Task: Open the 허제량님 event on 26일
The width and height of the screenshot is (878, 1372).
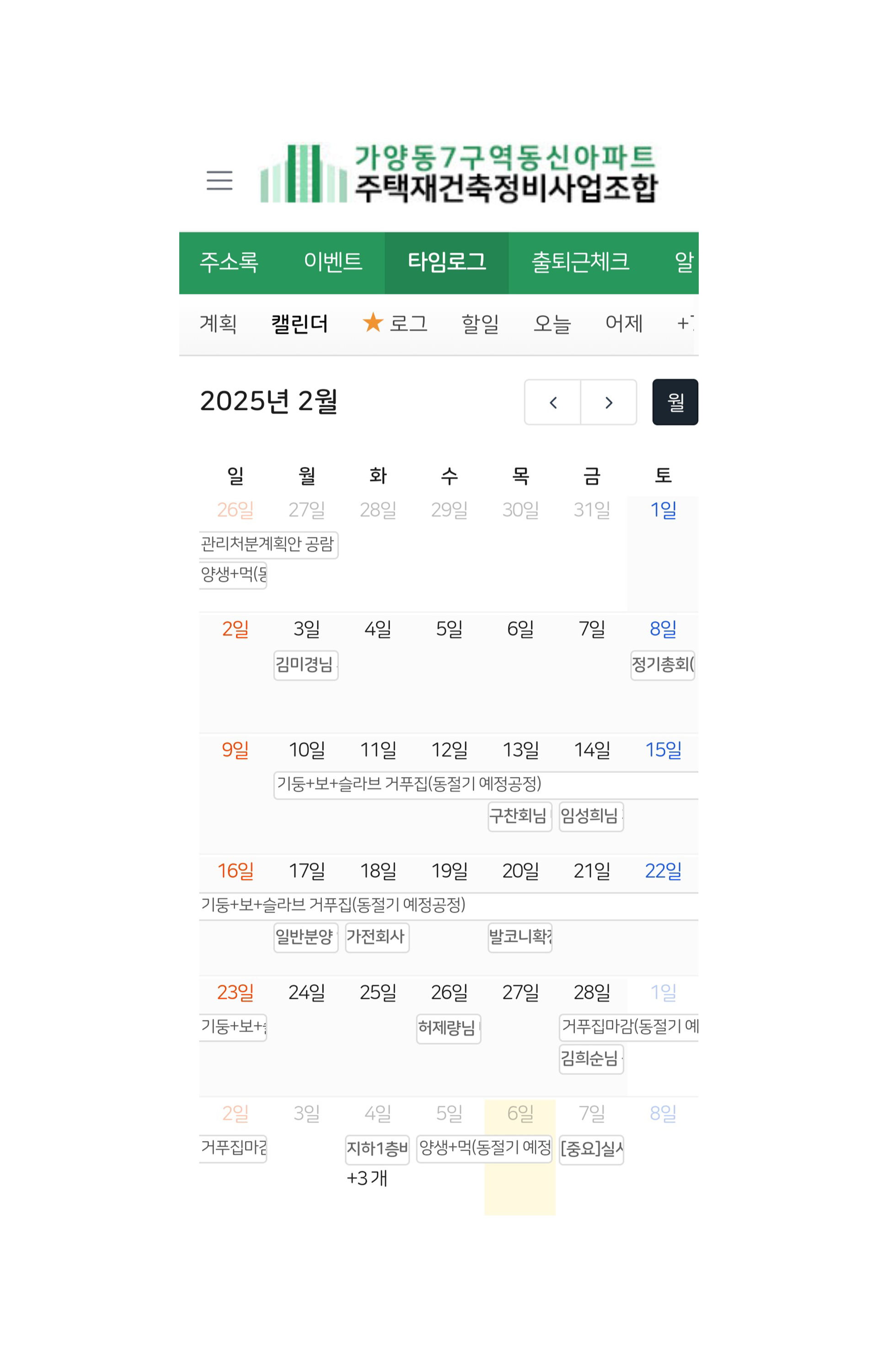Action: pos(448,1029)
